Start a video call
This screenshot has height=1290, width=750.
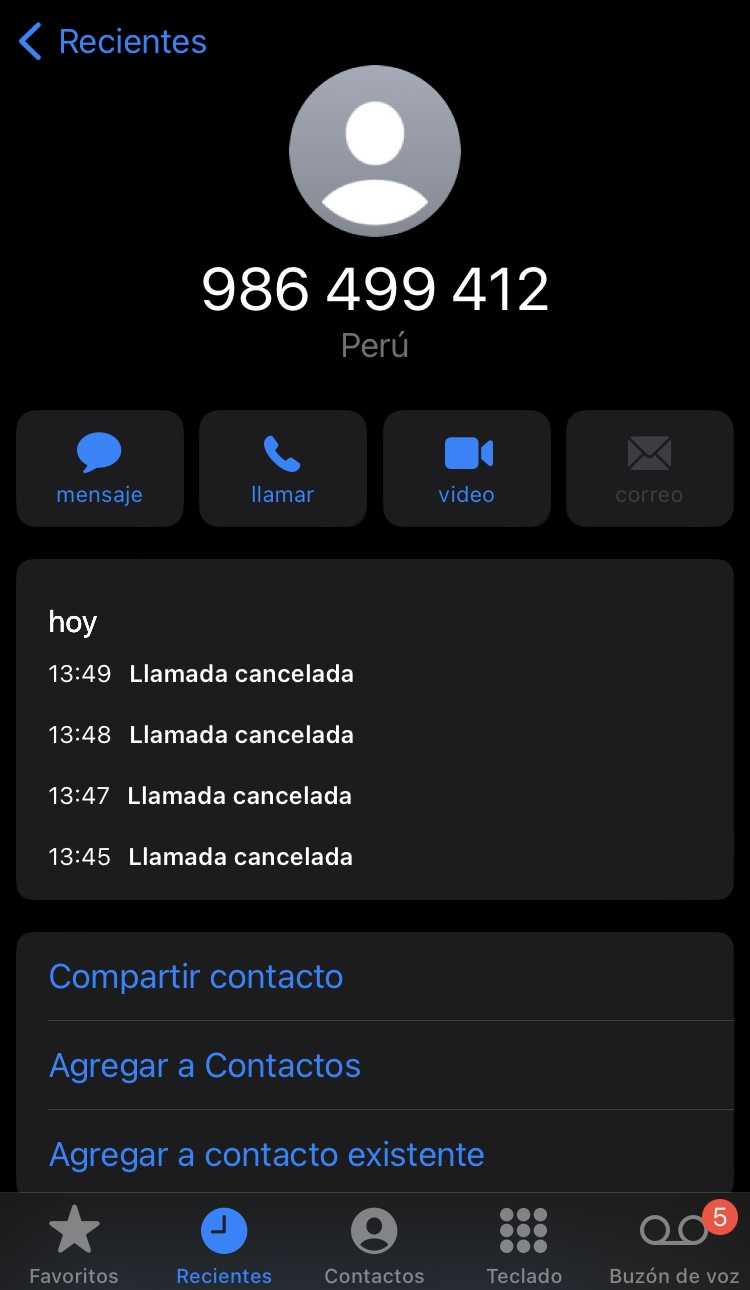click(467, 468)
